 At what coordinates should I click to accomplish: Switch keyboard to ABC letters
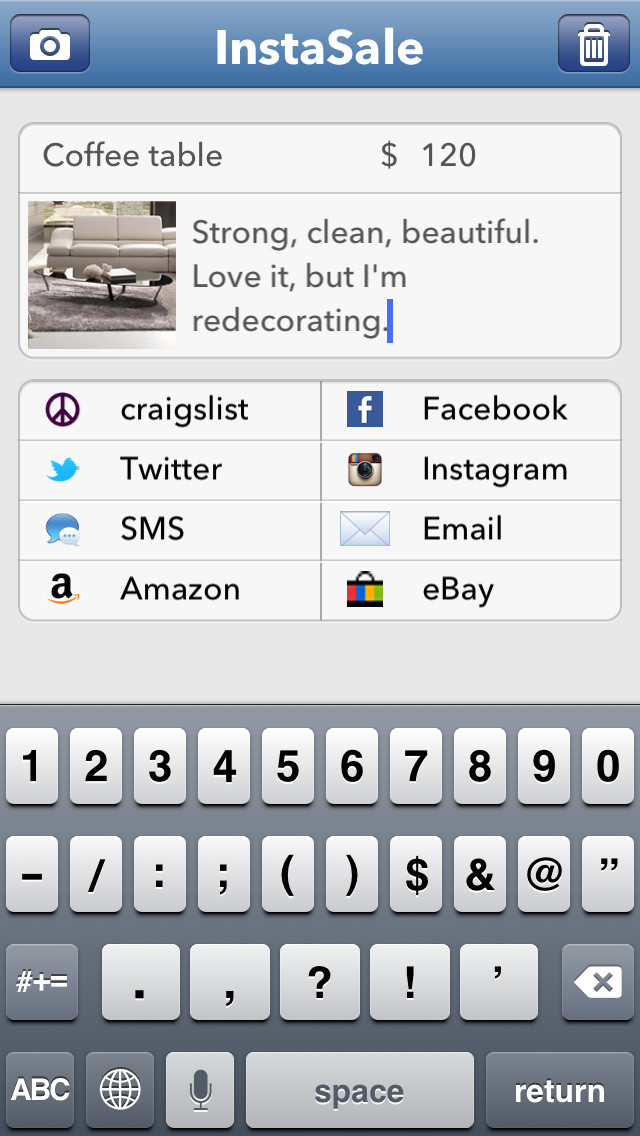pos(41,1089)
